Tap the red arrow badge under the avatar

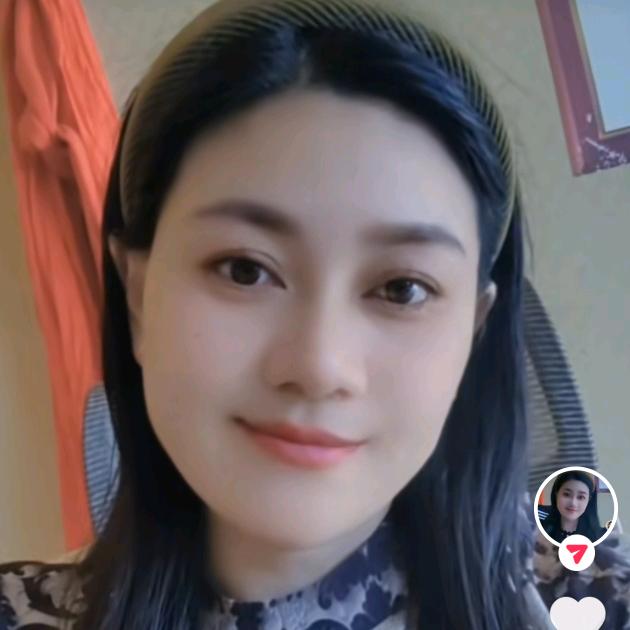[x=576, y=552]
